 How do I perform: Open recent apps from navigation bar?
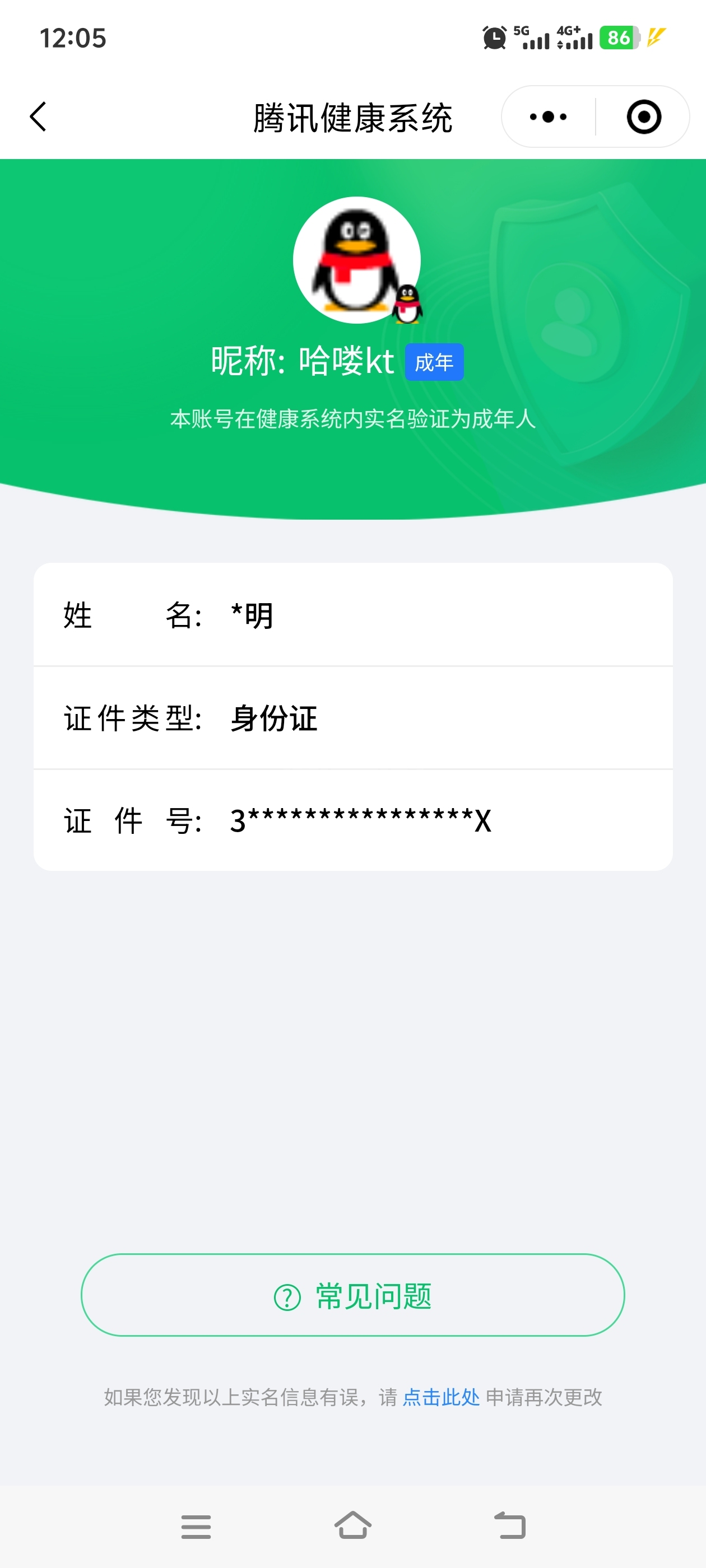196,1527
